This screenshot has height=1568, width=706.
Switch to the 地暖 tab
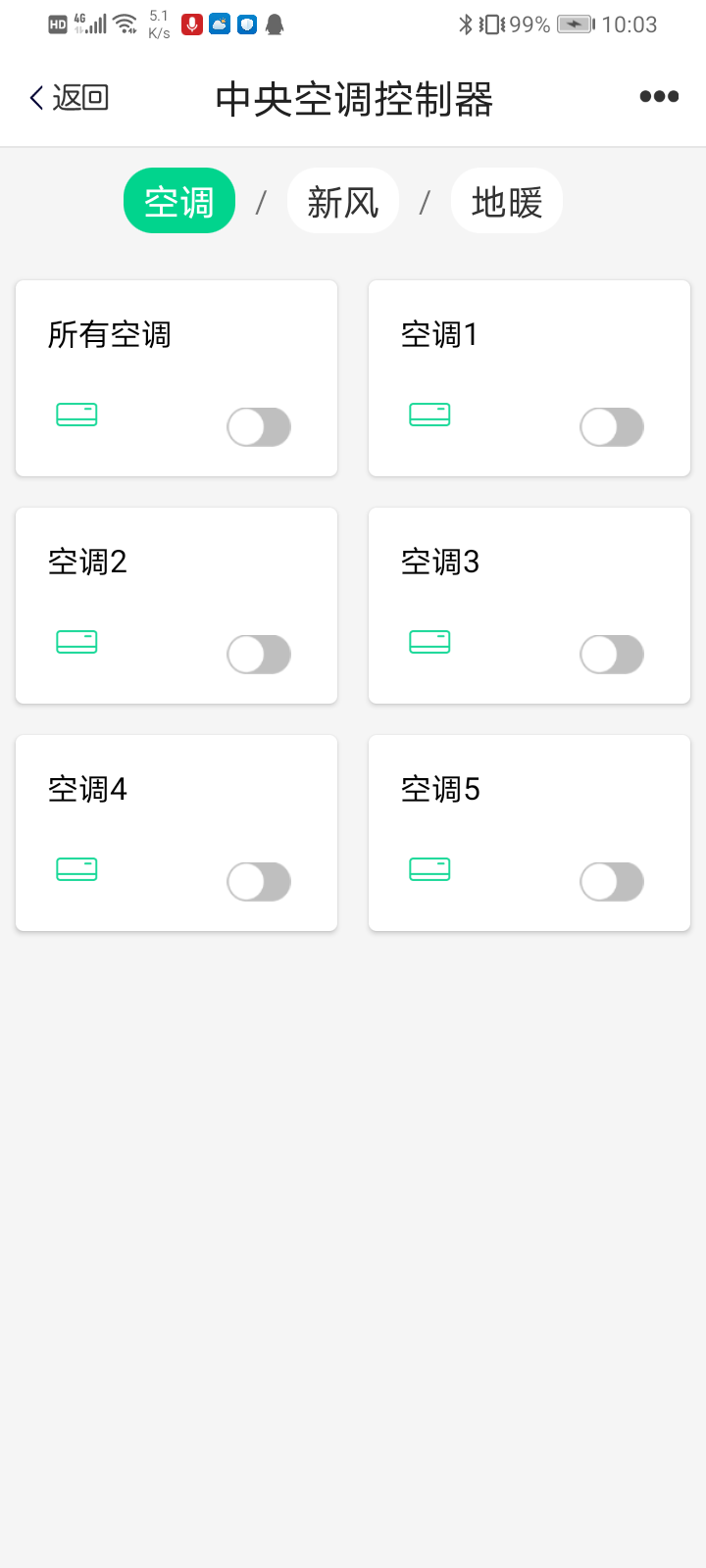coord(506,202)
